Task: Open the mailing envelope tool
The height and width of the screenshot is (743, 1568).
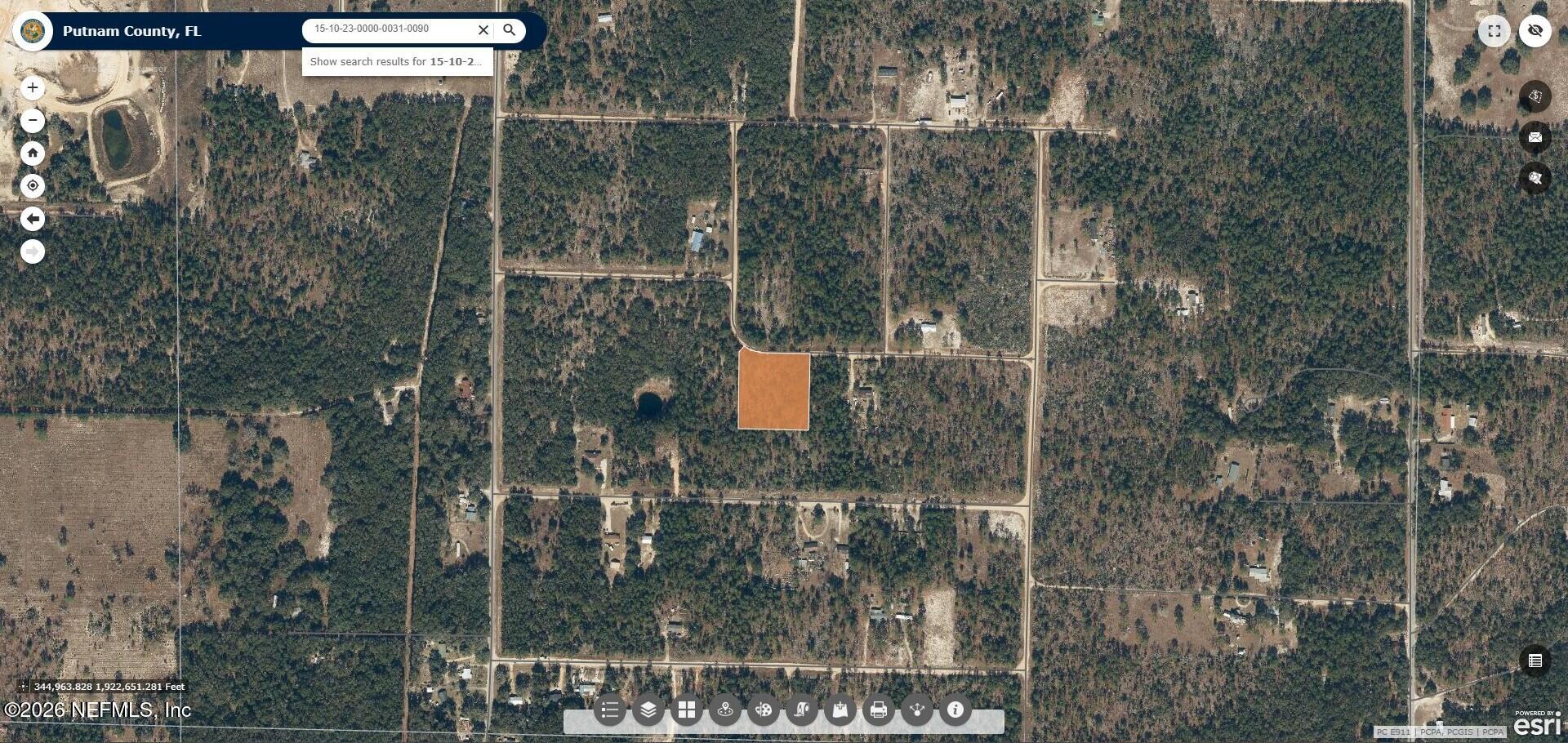Action: coord(1535,137)
